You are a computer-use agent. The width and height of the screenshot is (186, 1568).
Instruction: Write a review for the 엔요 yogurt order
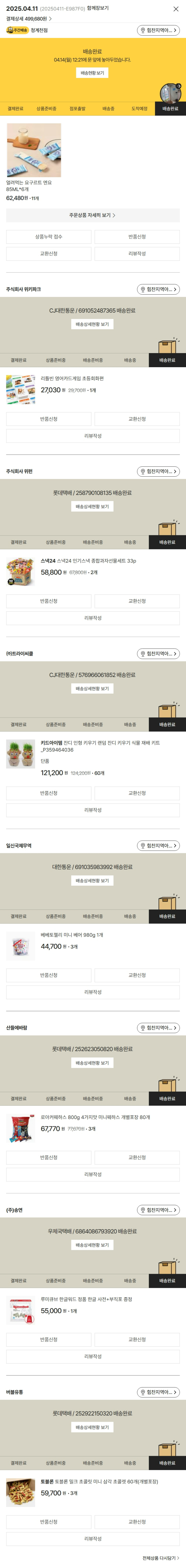137,254
